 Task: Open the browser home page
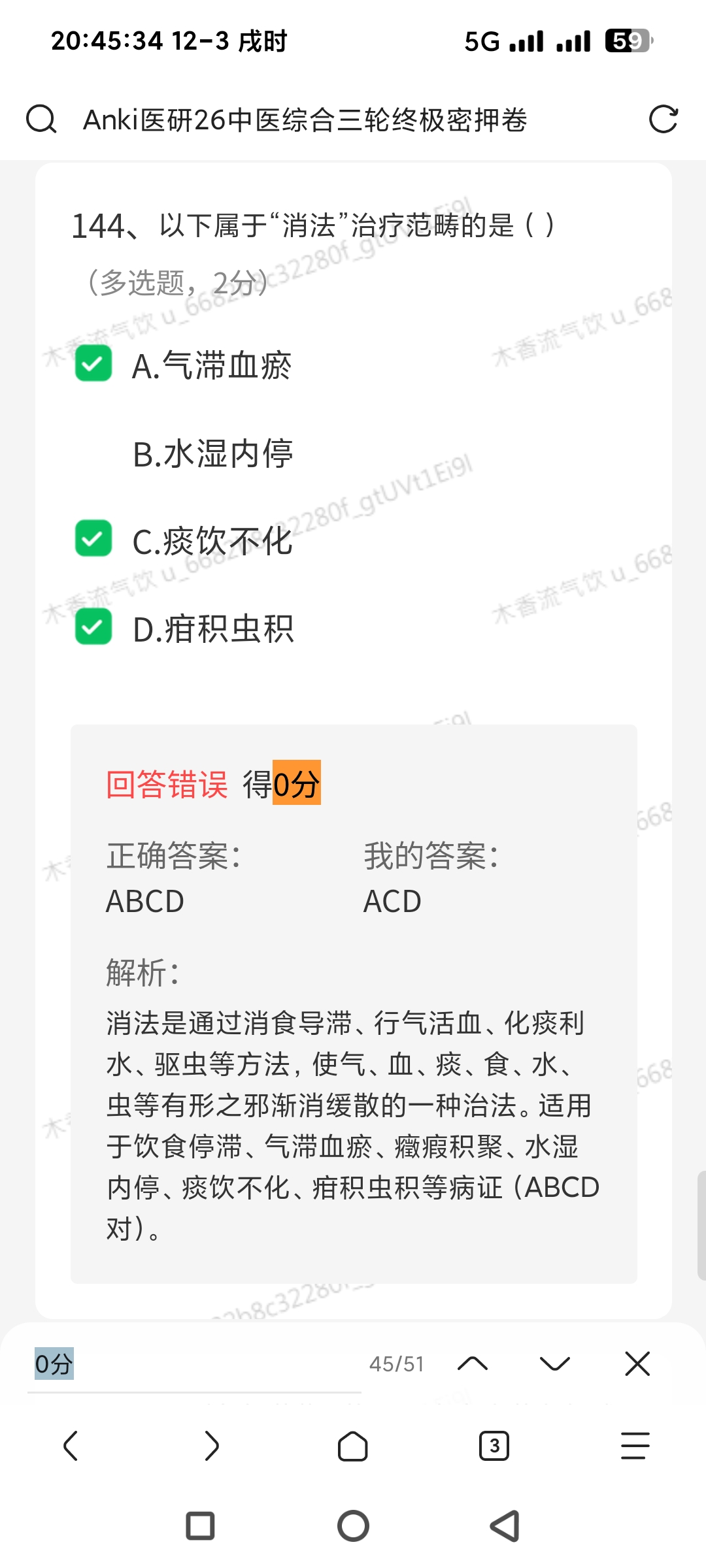pyautogui.click(x=352, y=1445)
